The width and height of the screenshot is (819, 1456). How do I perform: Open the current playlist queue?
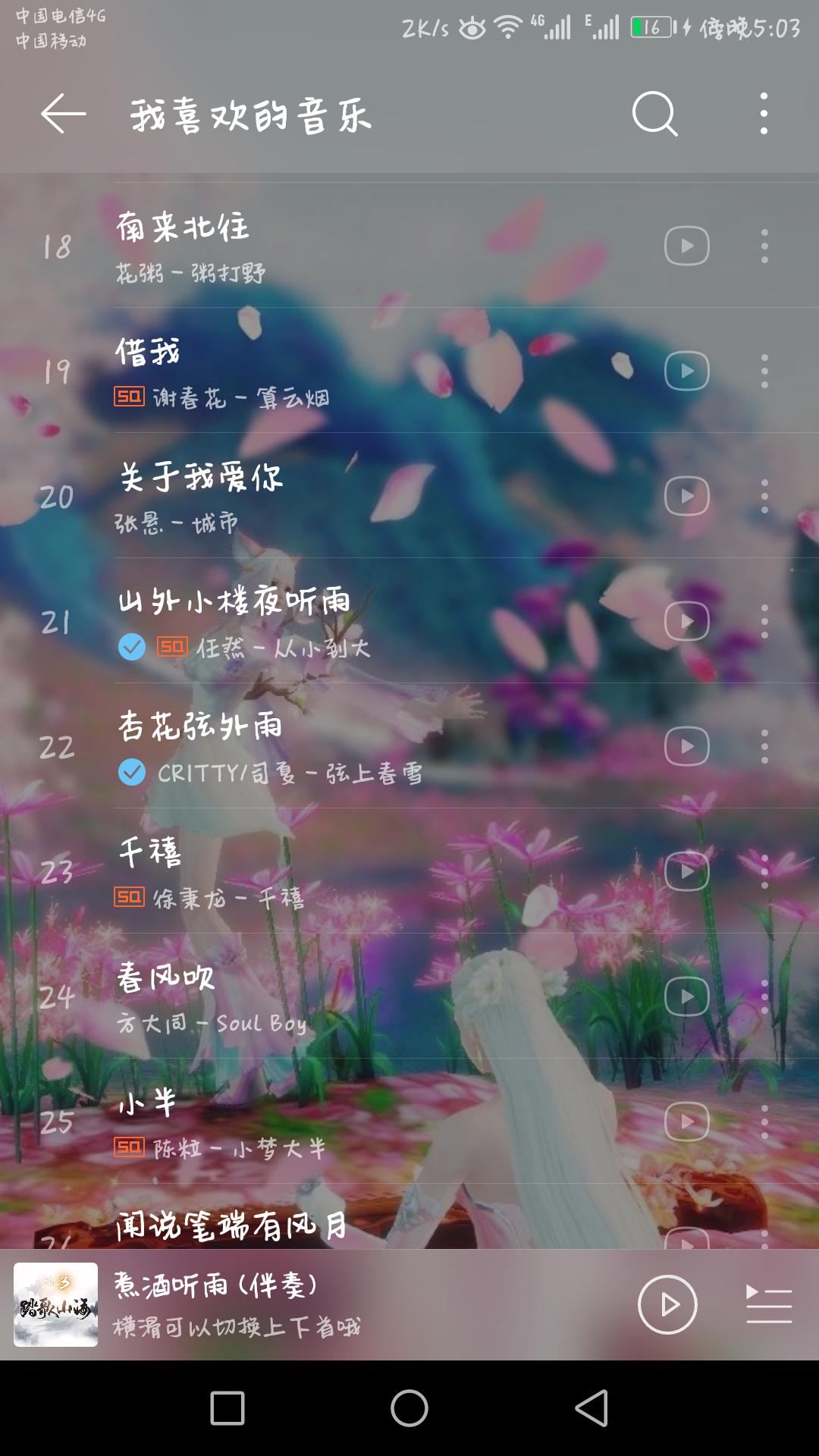click(768, 1304)
